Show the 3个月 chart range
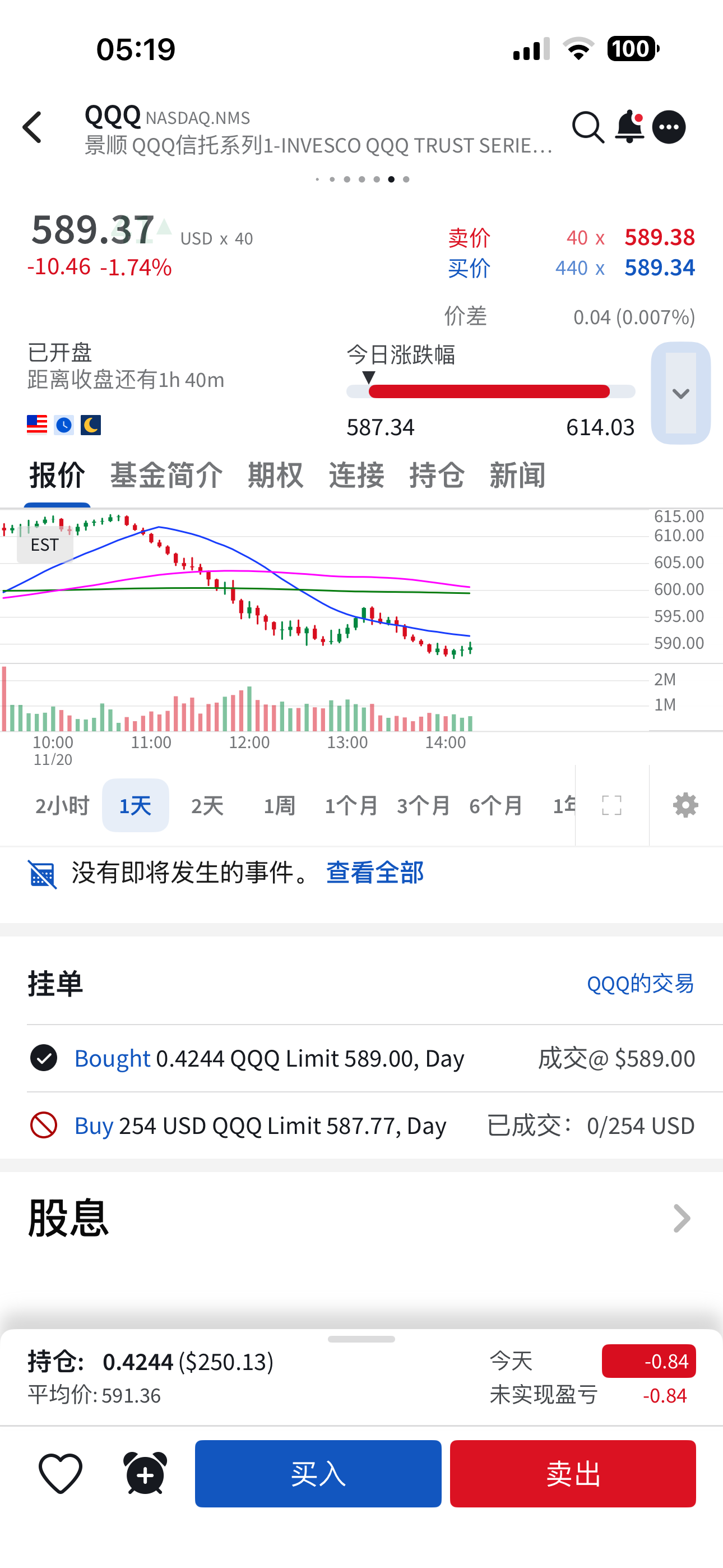This screenshot has width=723, height=1568. tap(424, 806)
